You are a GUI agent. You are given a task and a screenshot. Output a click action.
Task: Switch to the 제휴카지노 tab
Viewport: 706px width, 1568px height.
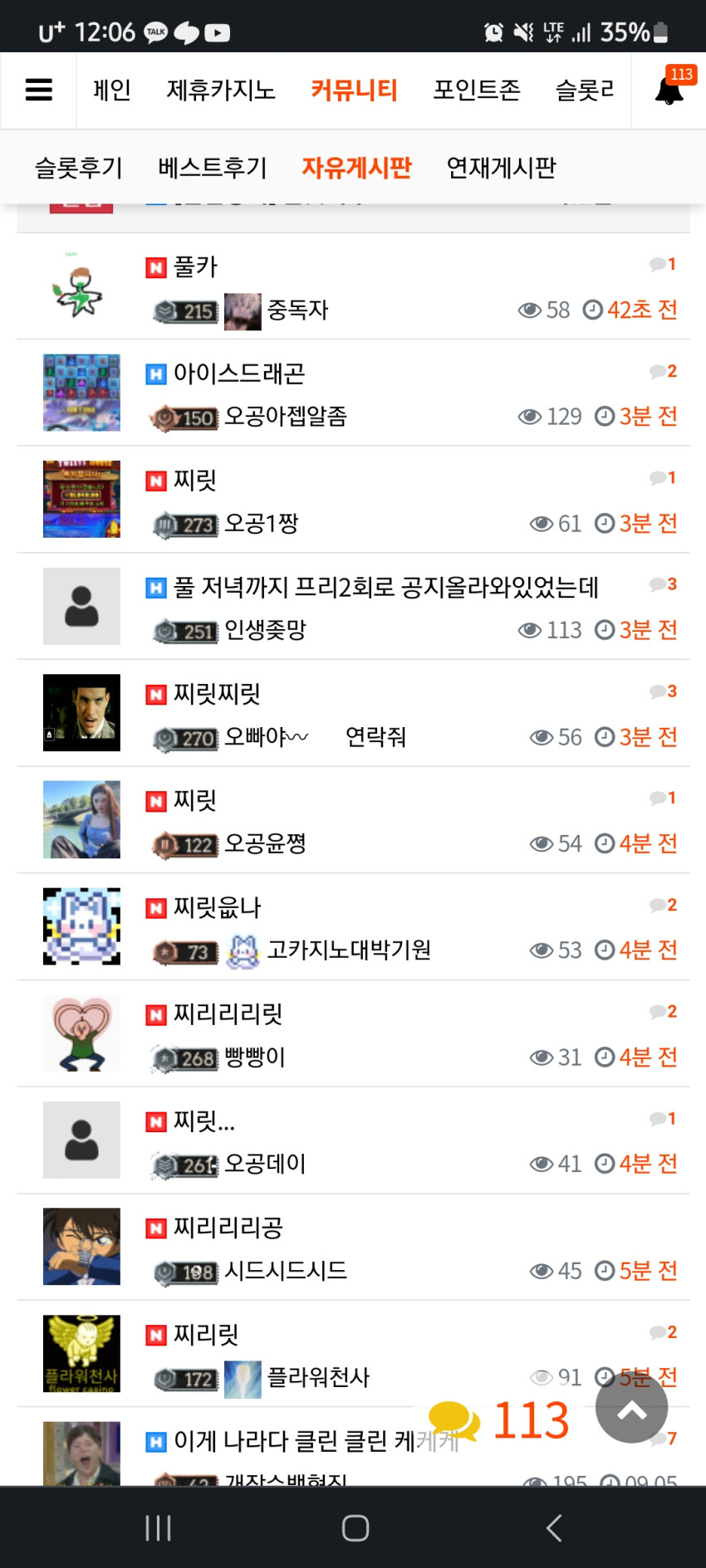221,90
